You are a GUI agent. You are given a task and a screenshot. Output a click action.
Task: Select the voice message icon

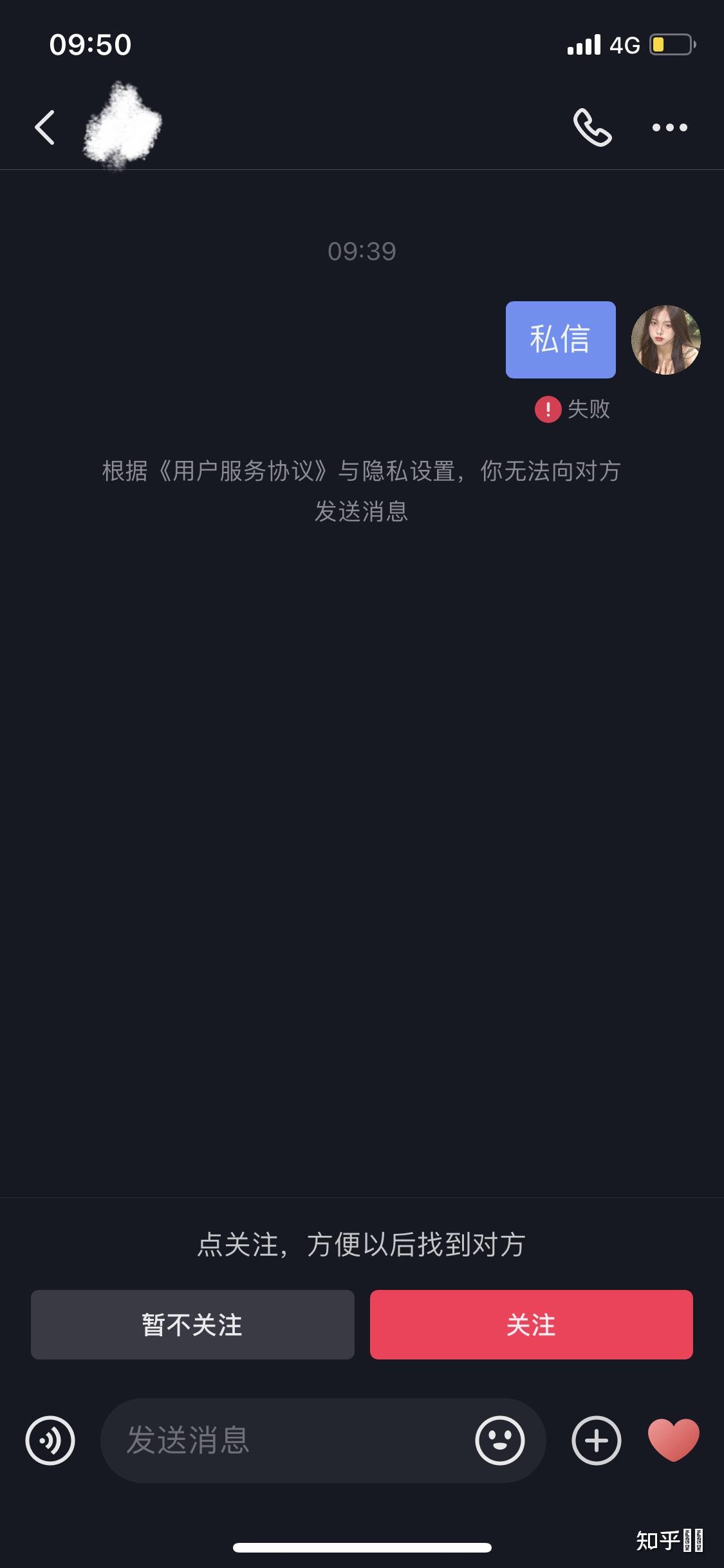tap(51, 1442)
